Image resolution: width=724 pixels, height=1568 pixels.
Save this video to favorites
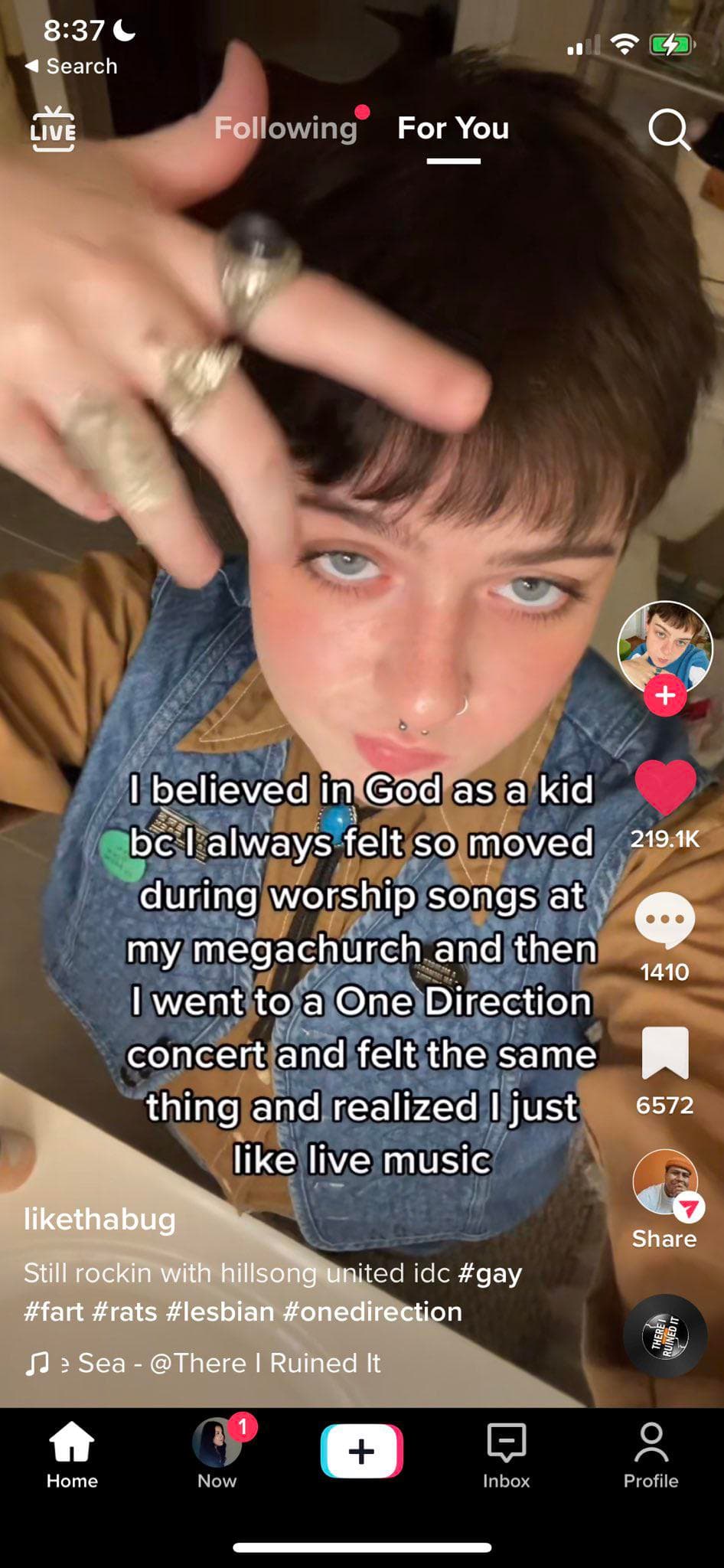[x=664, y=1053]
